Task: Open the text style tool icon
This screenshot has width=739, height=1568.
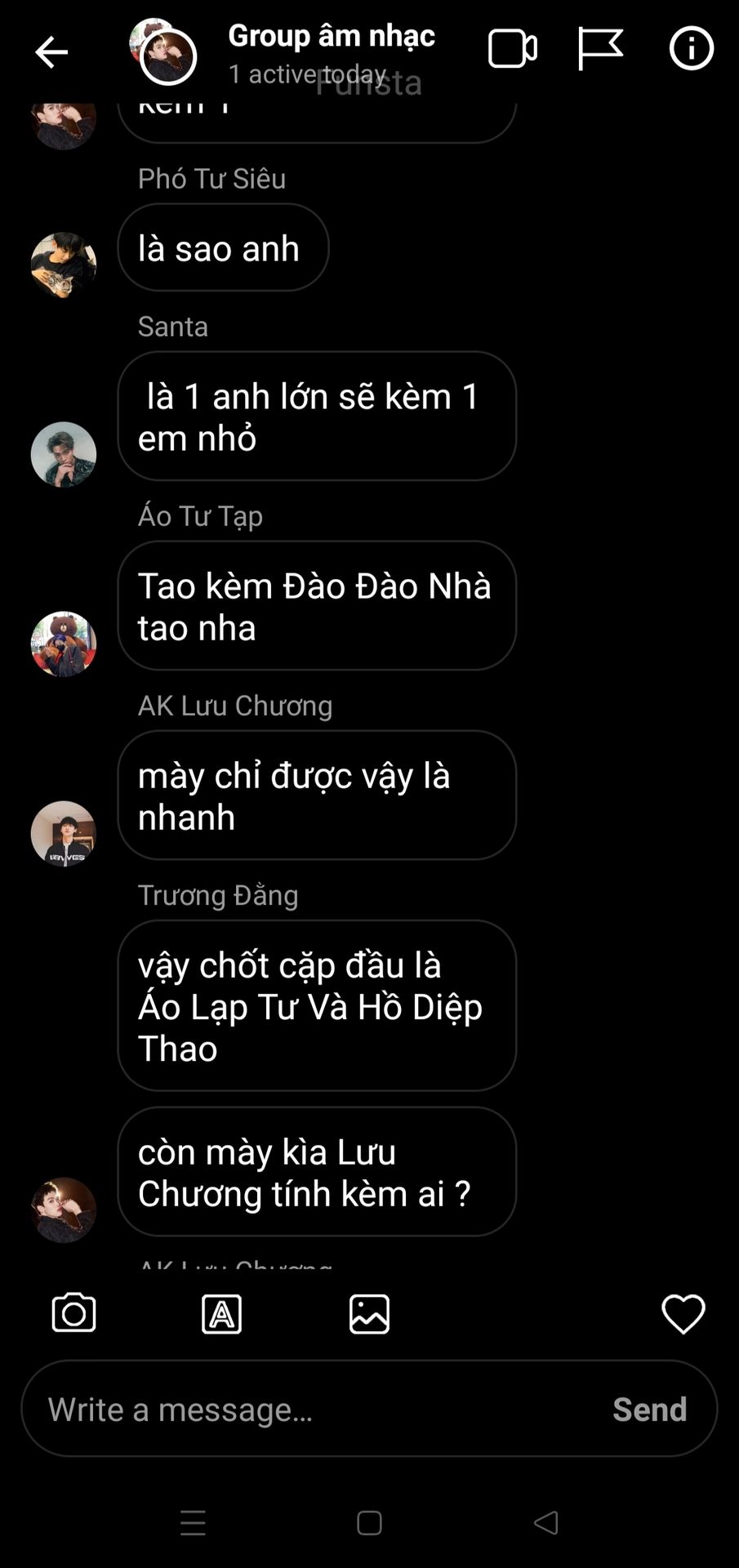Action: coord(221,1314)
